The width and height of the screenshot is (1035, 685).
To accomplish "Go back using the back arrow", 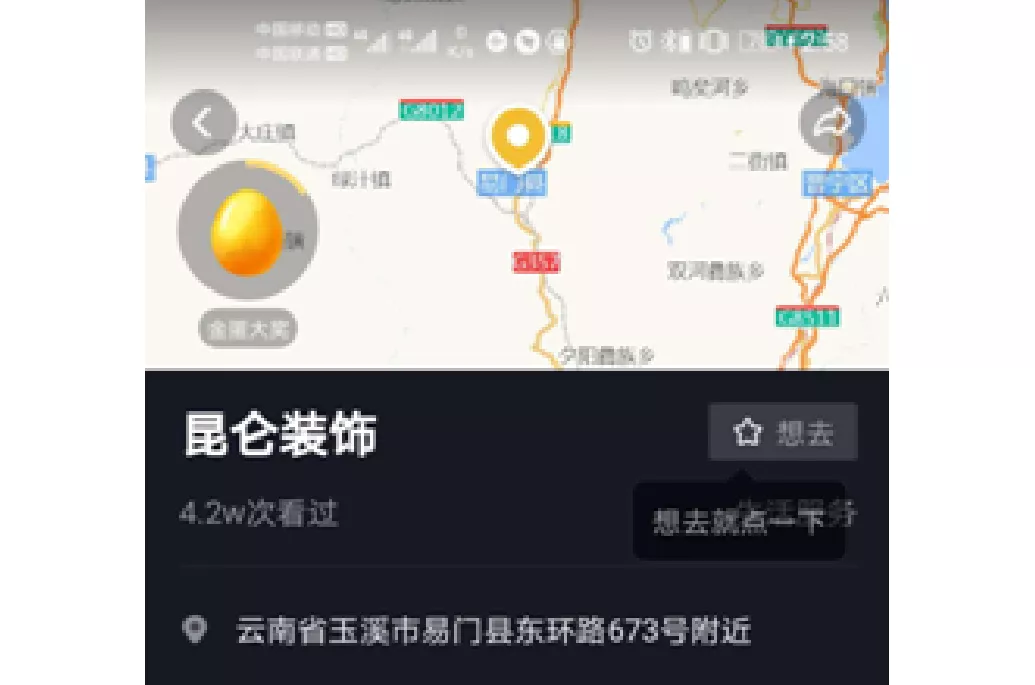I will [x=204, y=123].
